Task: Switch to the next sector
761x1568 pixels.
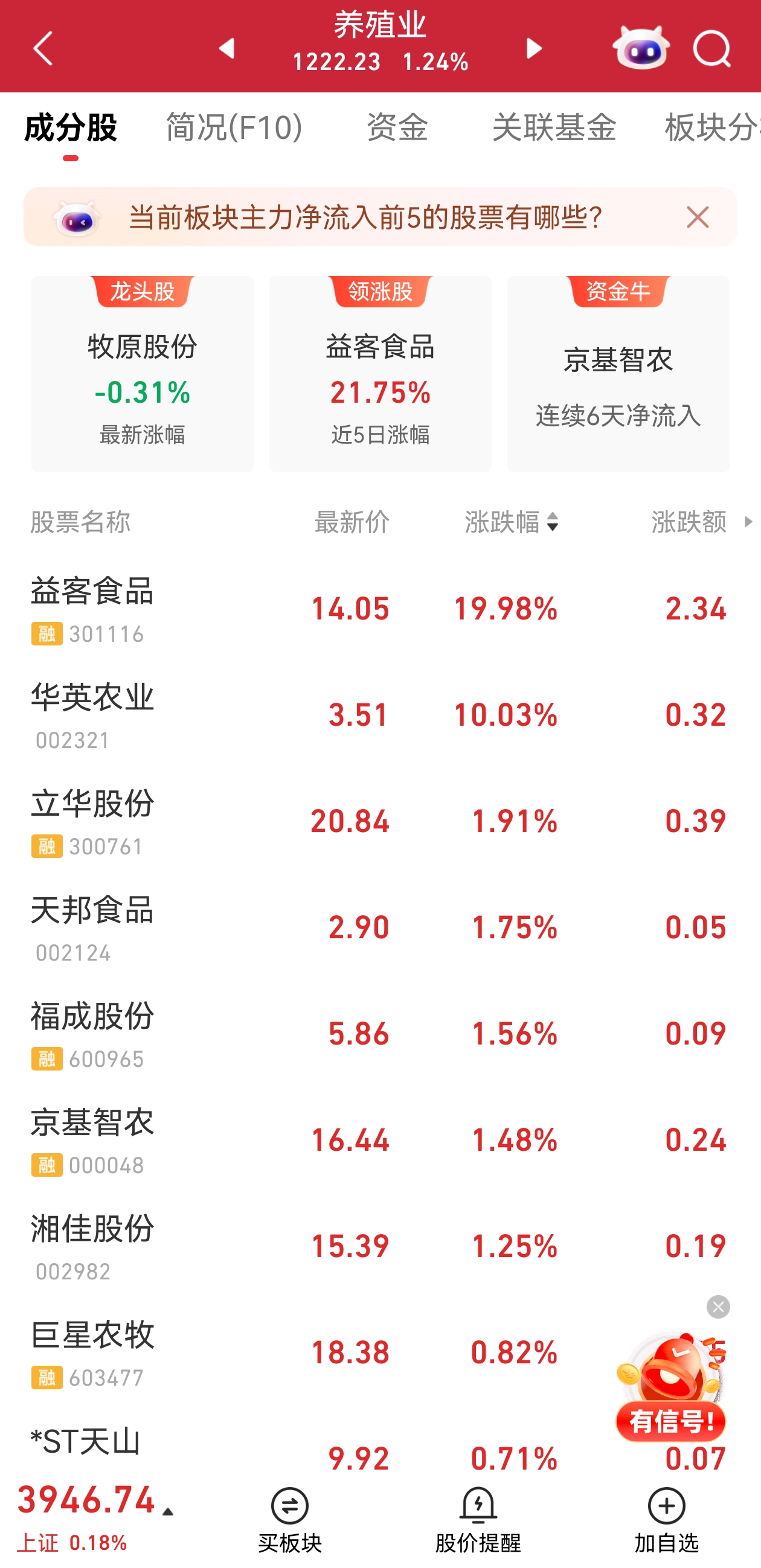Action: [x=533, y=49]
